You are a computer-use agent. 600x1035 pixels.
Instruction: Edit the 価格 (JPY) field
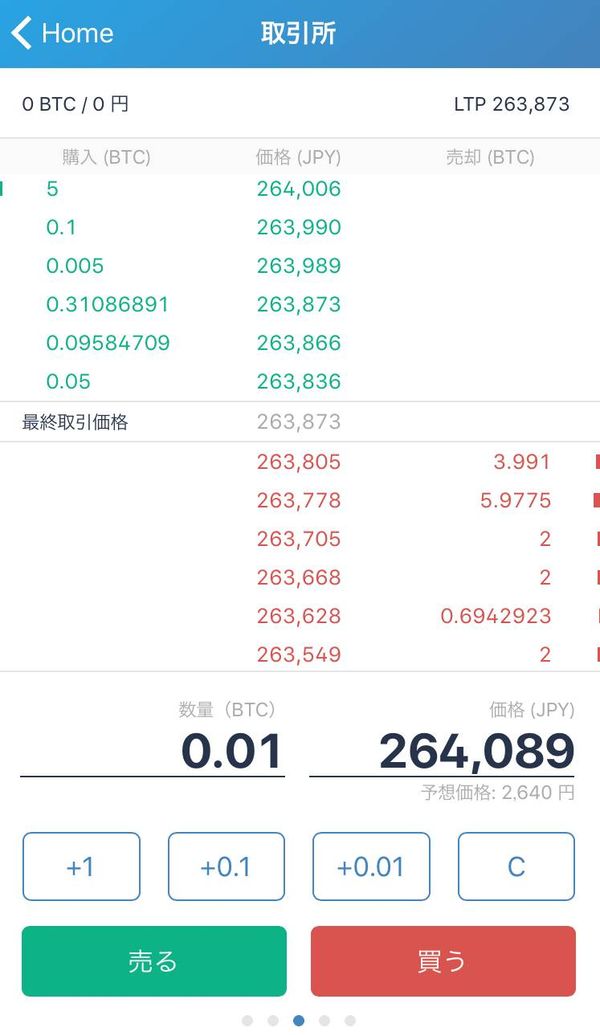coord(442,751)
